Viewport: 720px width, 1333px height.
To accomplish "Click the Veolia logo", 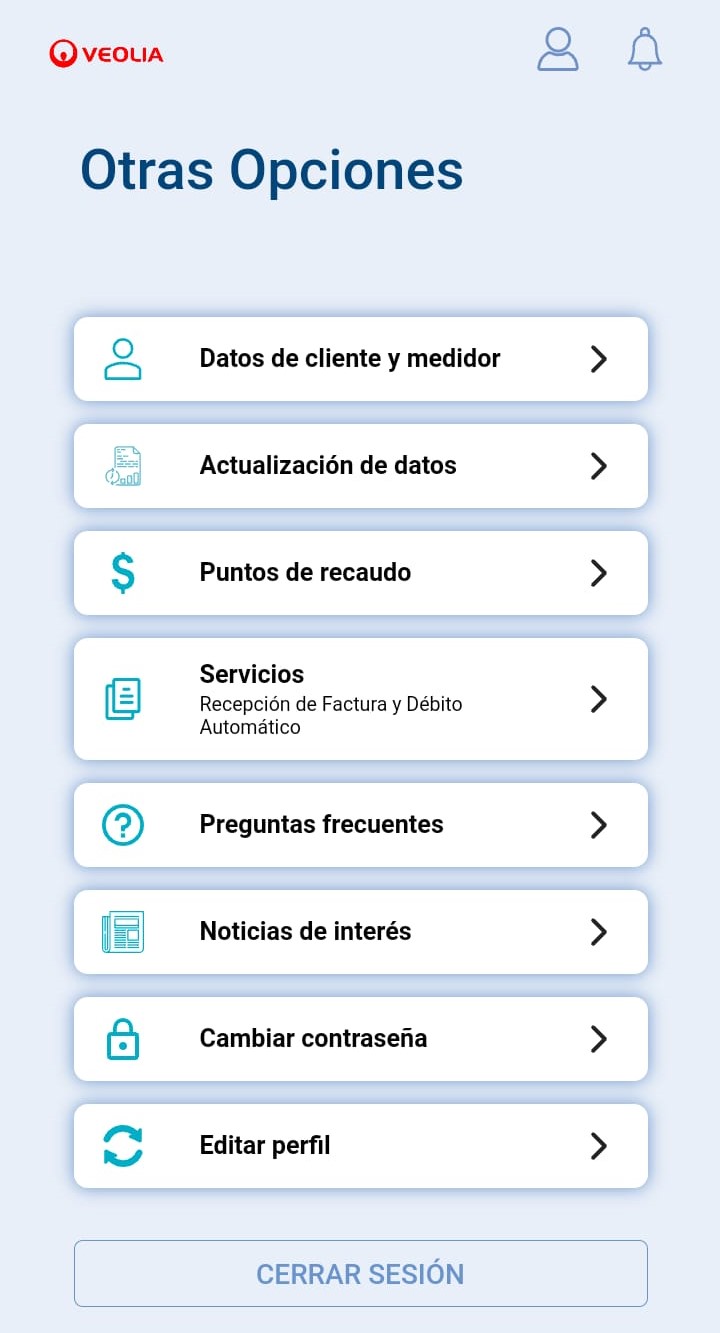I will (x=105, y=55).
